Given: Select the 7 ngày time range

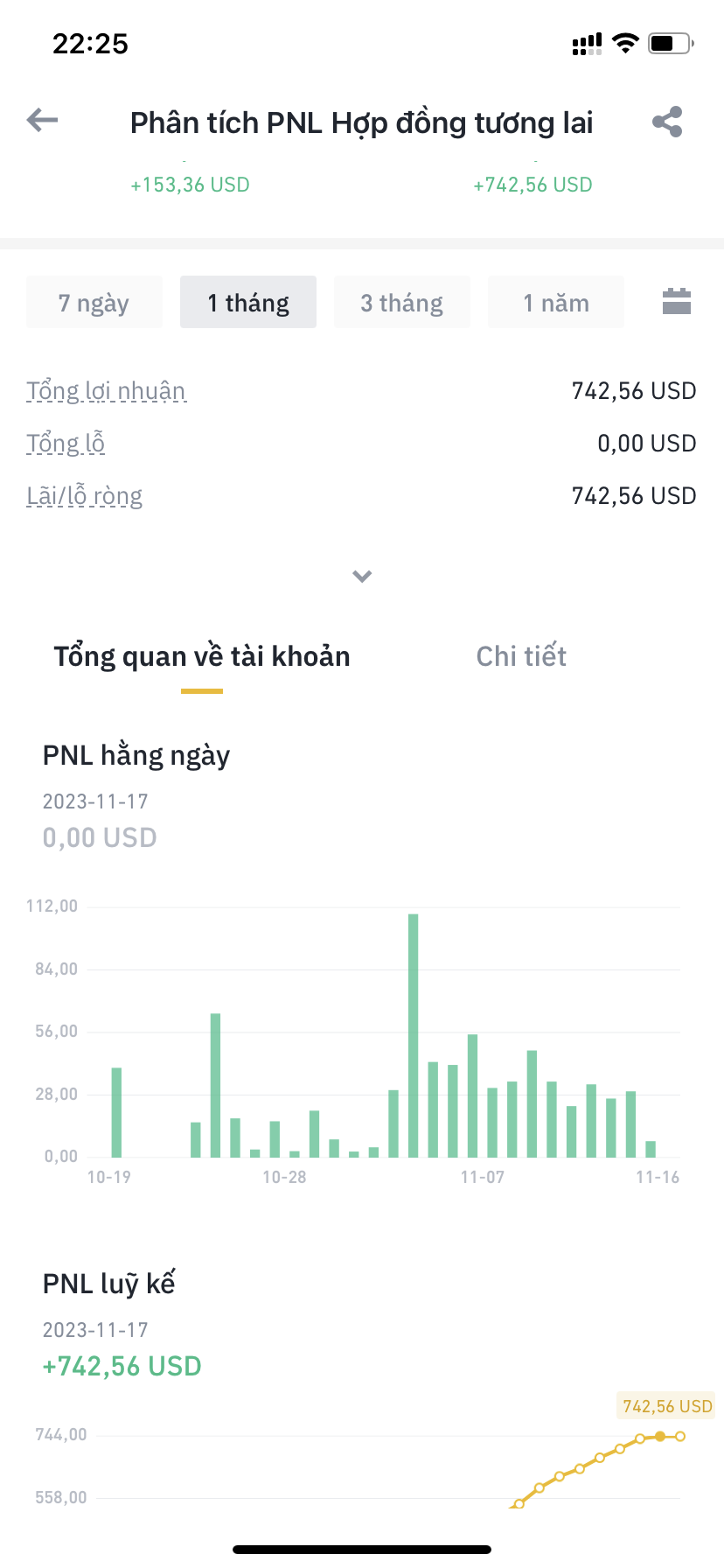Looking at the screenshot, I should pos(94,303).
